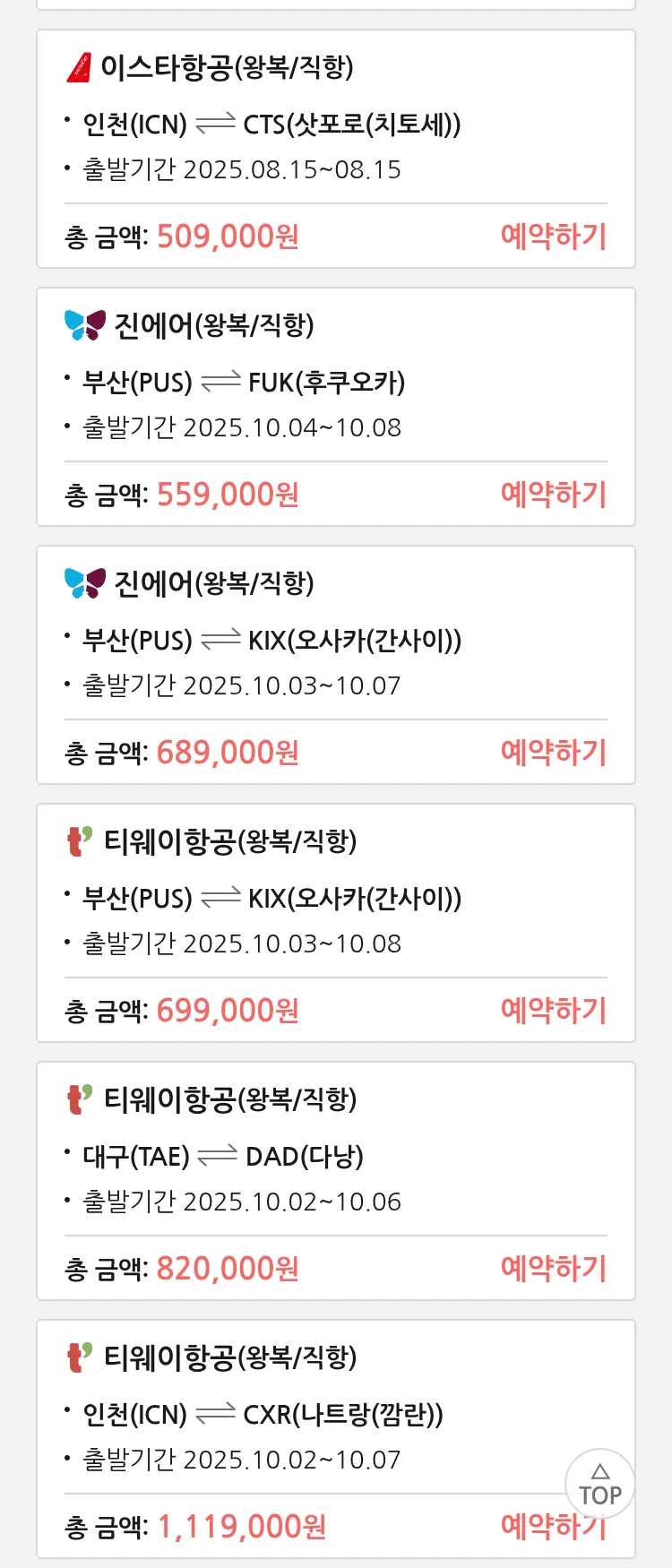Image resolution: width=672 pixels, height=1568 pixels.
Task: Book the Daegu to Da Nang flight
Action: coord(553,1269)
